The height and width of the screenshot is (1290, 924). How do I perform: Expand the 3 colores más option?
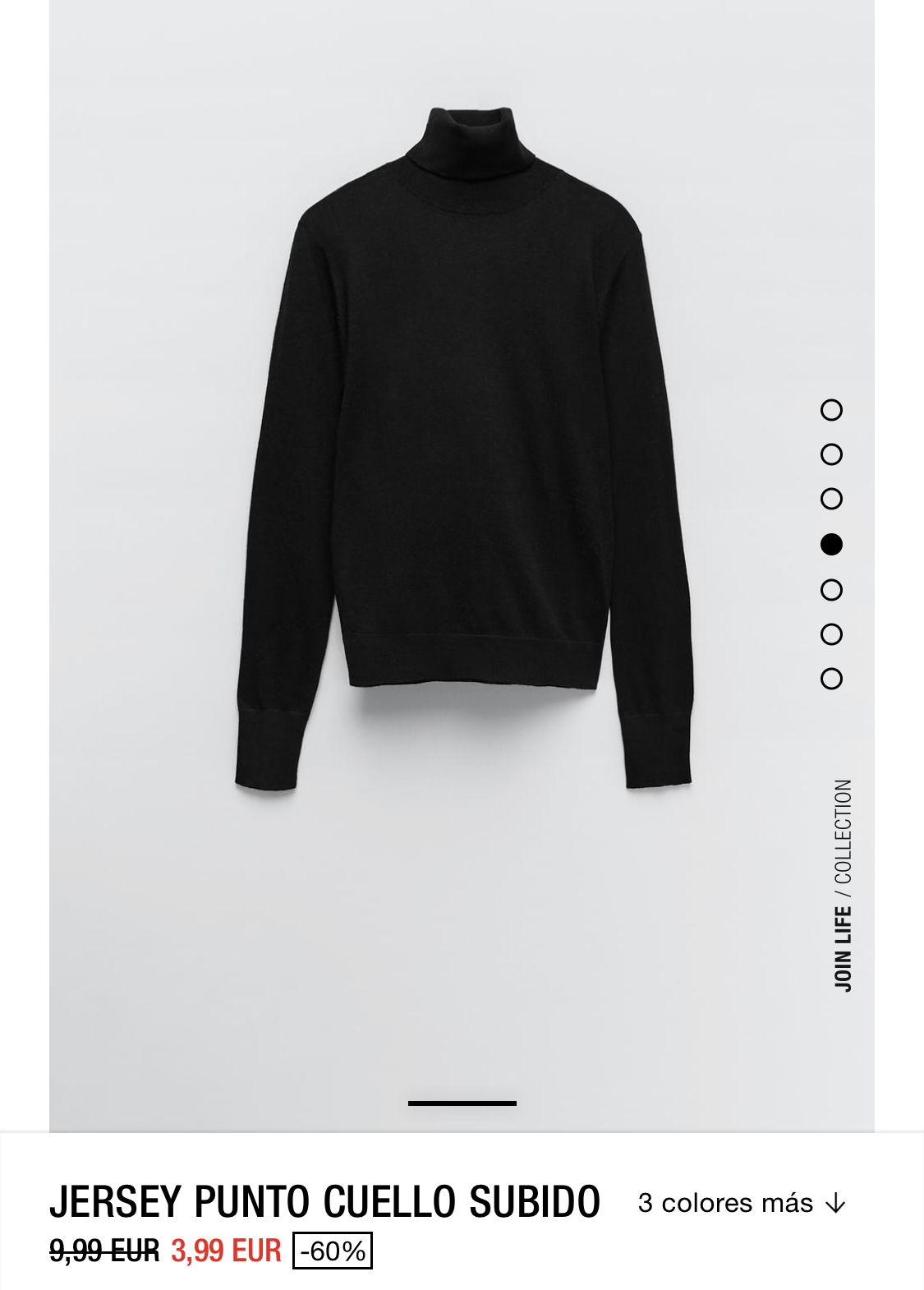742,1203
